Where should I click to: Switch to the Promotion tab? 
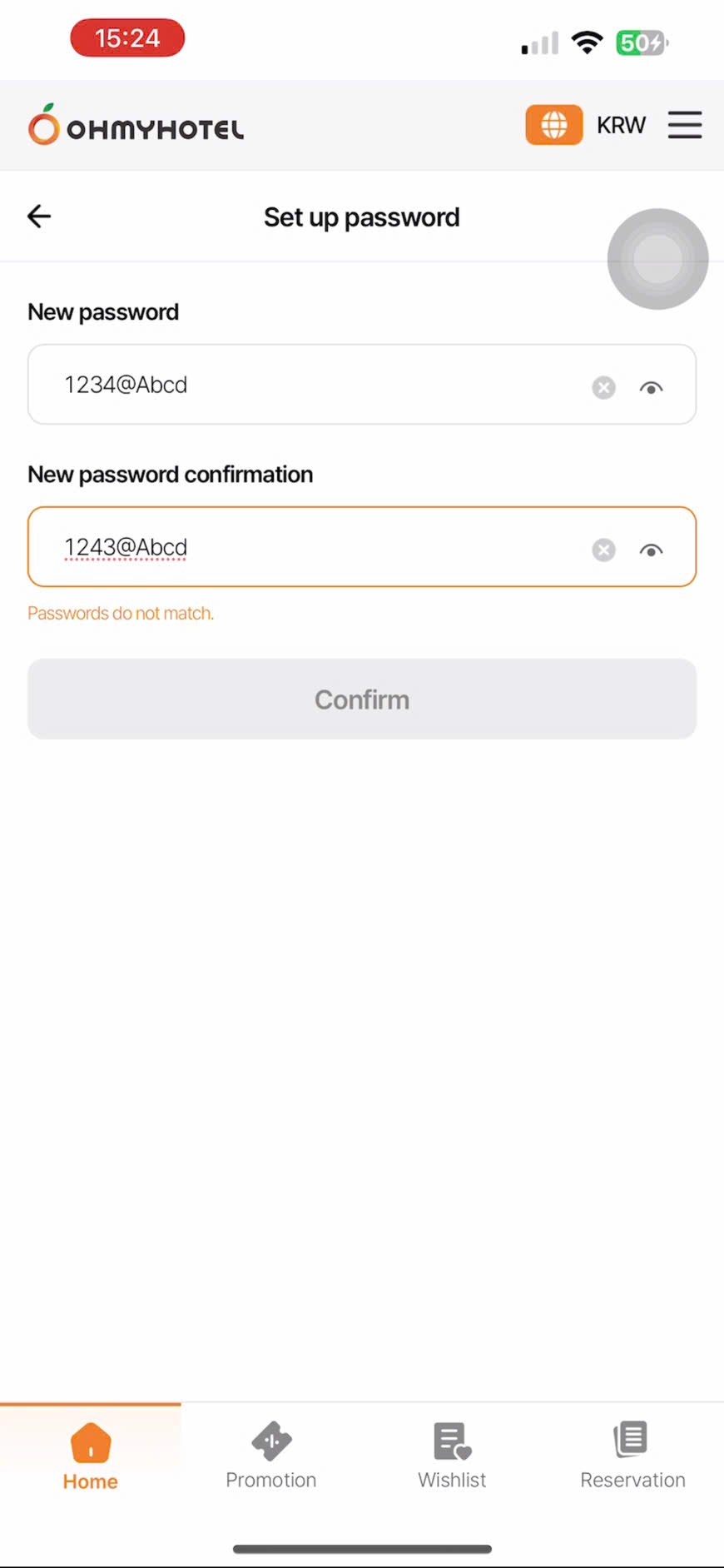click(271, 1456)
